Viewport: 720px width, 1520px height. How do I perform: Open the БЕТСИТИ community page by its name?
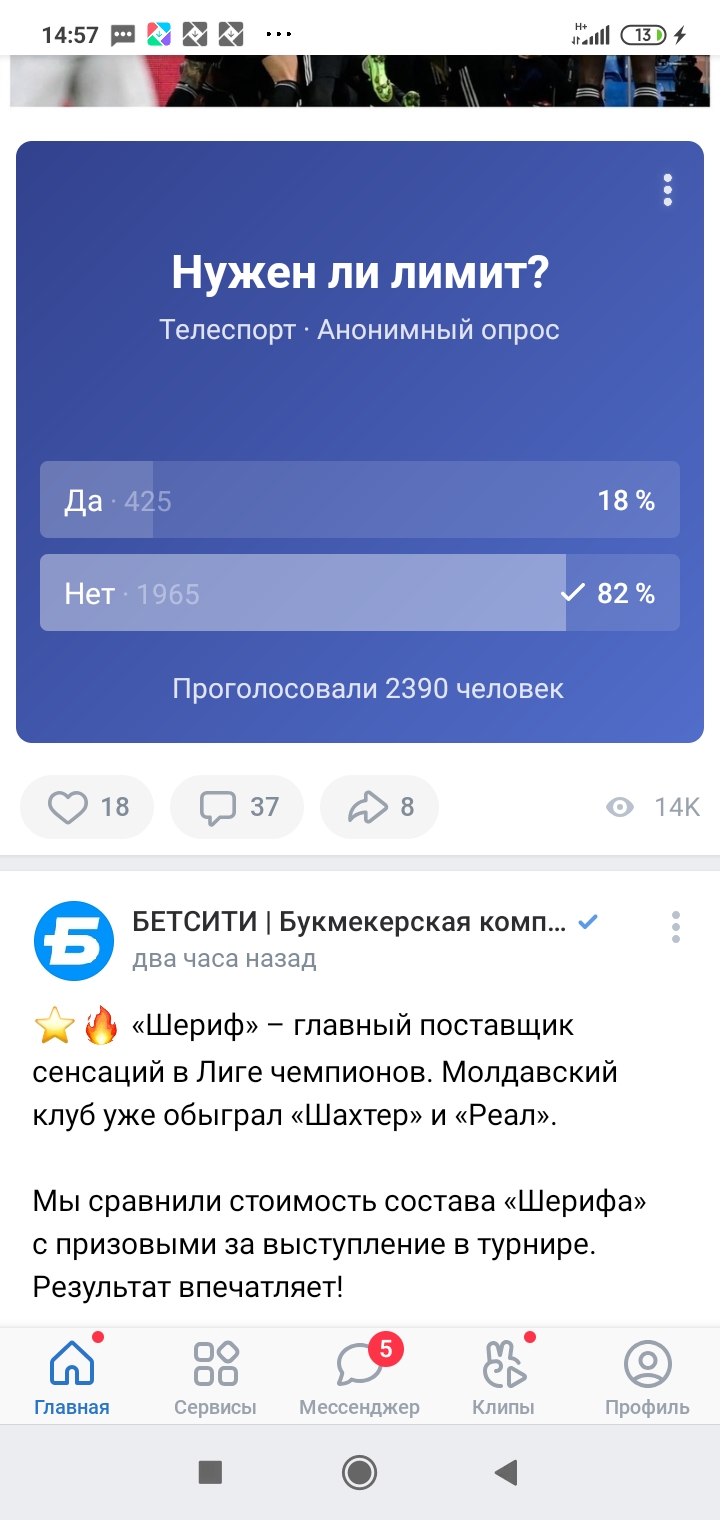click(350, 921)
